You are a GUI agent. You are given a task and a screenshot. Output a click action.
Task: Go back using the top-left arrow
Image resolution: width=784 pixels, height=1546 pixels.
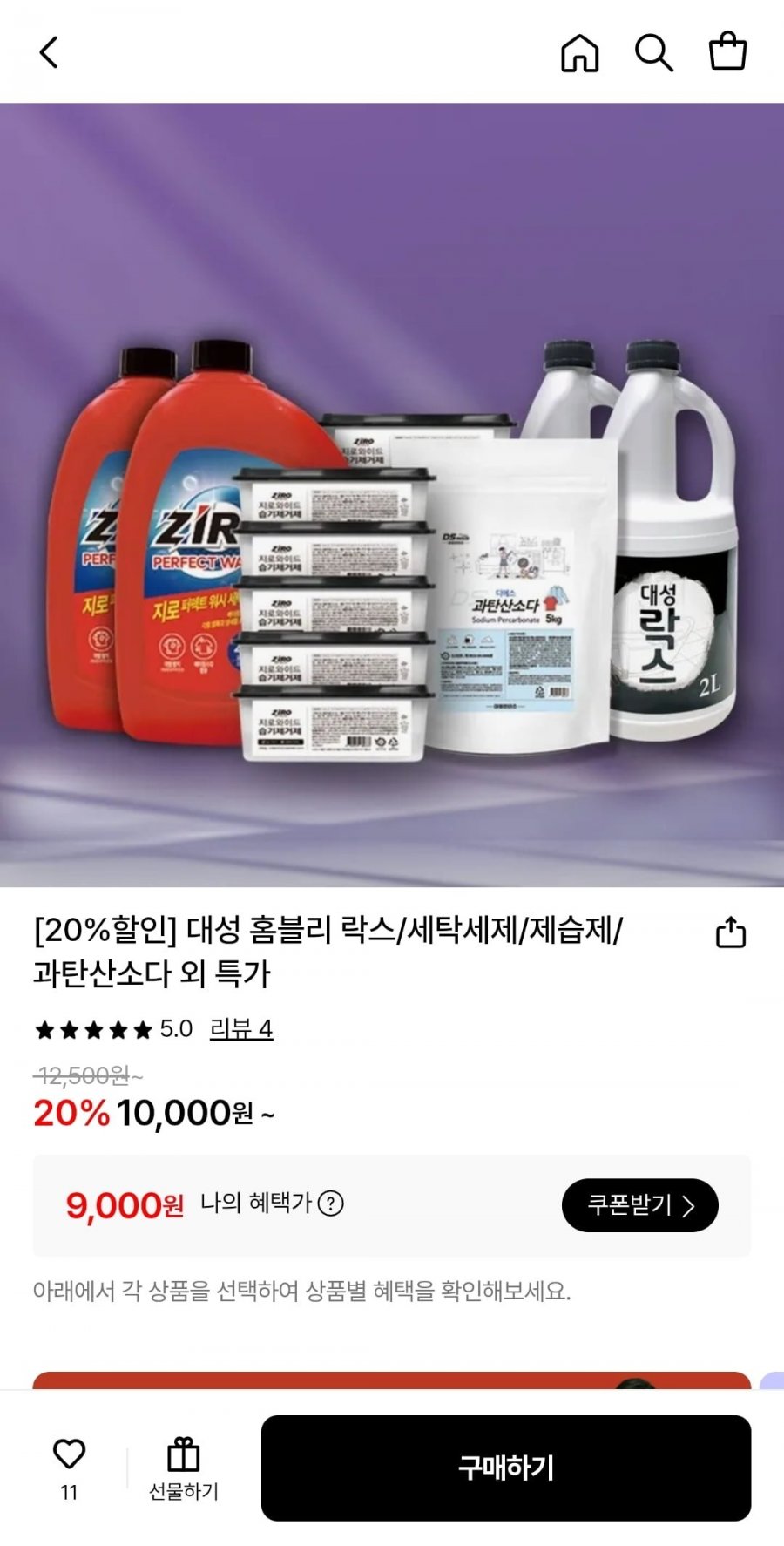[x=49, y=52]
